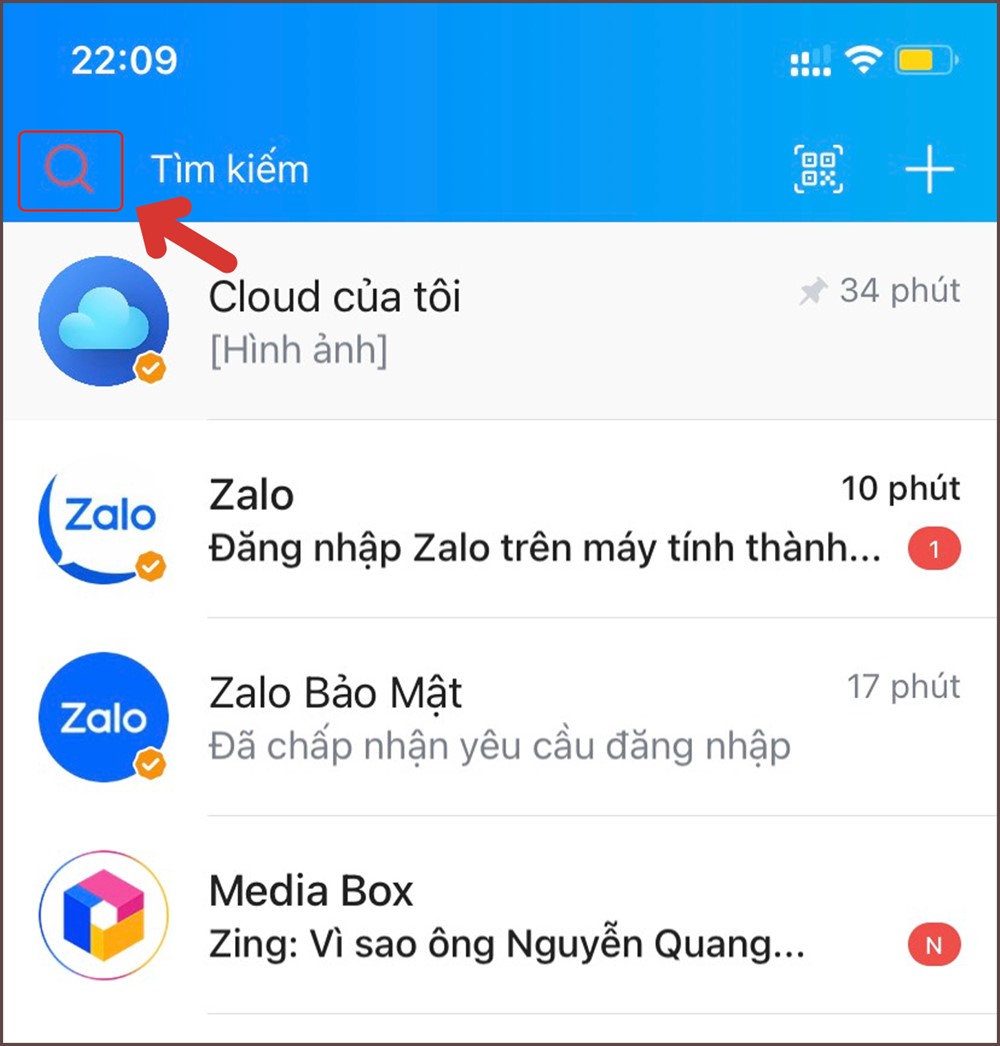Viewport: 1000px width, 1046px height.
Task: Tap the Tìm kiếm search field
Action: [230, 169]
